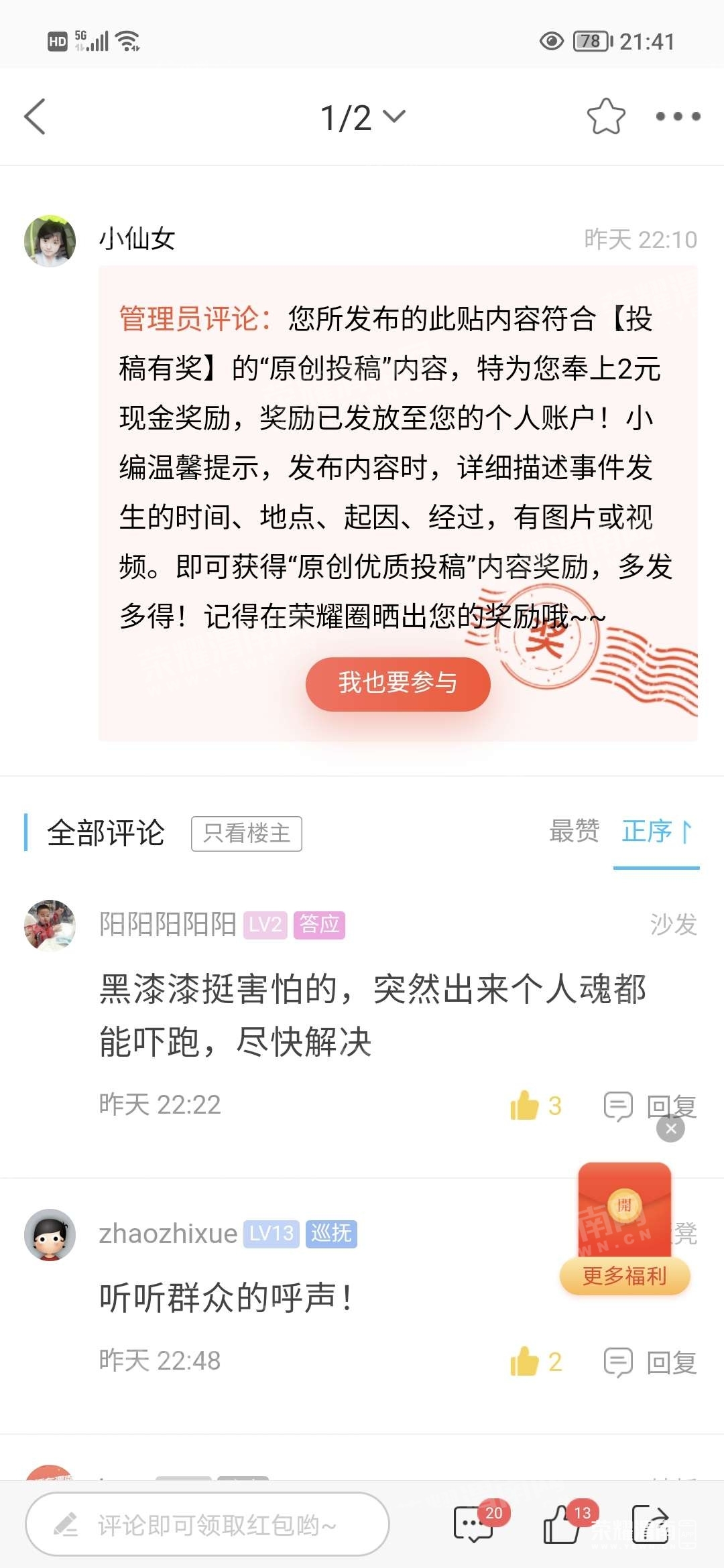Like zhaozhixue's comment

(534, 1362)
